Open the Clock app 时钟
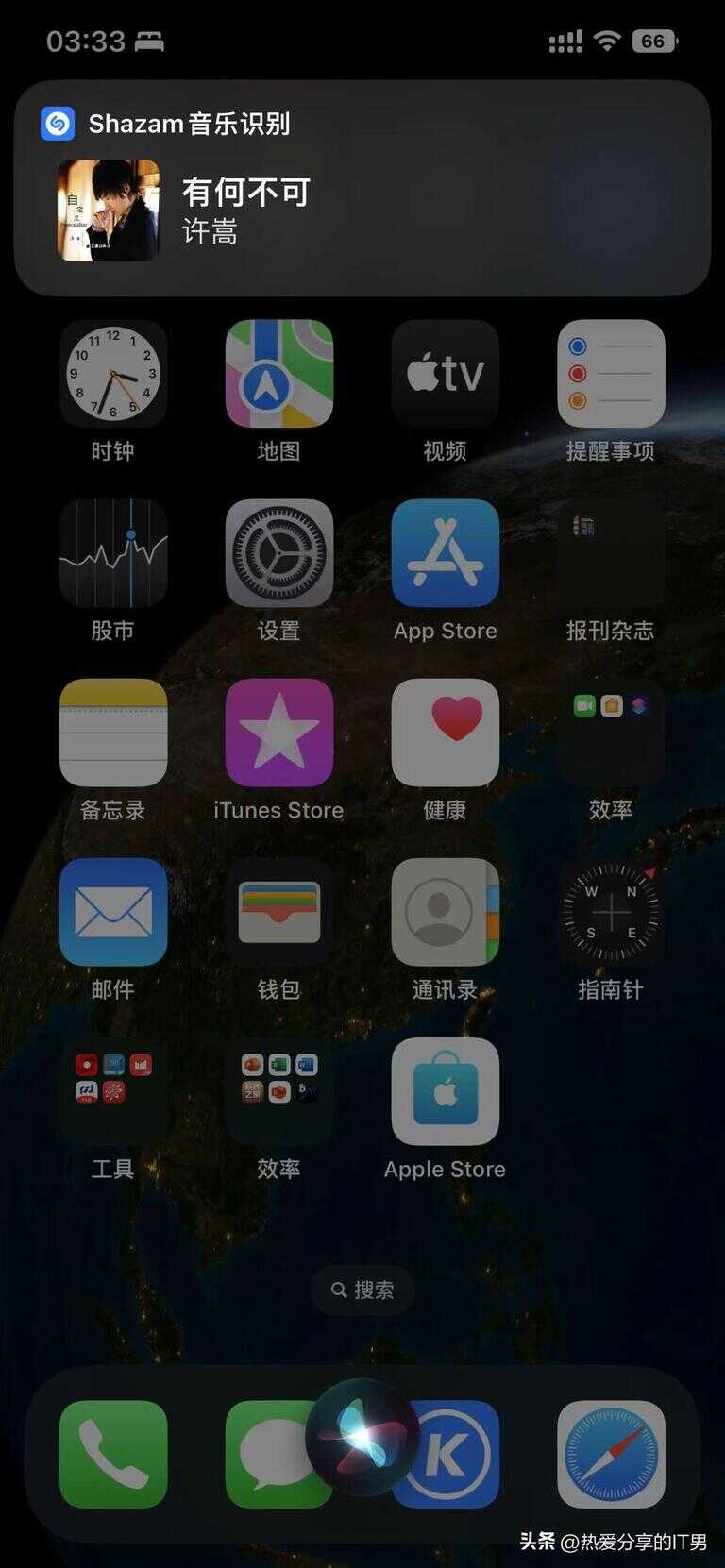Screen dimensions: 725x1568 coord(113,374)
